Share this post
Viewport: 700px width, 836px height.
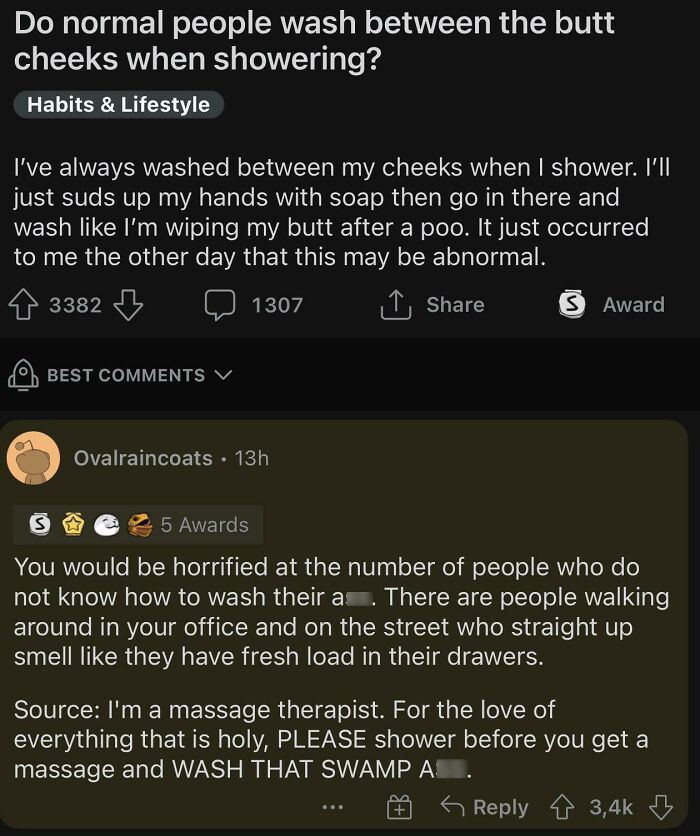(432, 305)
